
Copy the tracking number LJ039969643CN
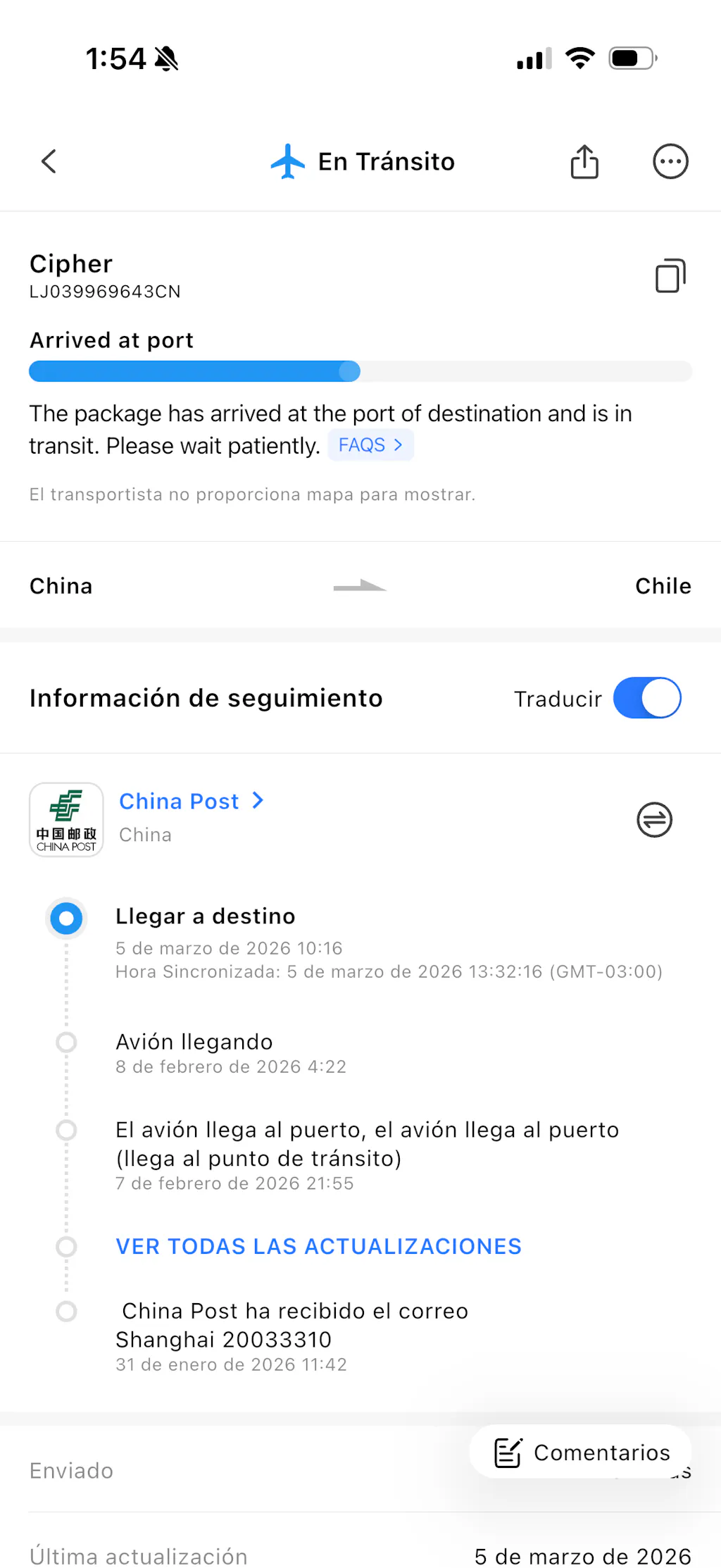[x=670, y=275]
